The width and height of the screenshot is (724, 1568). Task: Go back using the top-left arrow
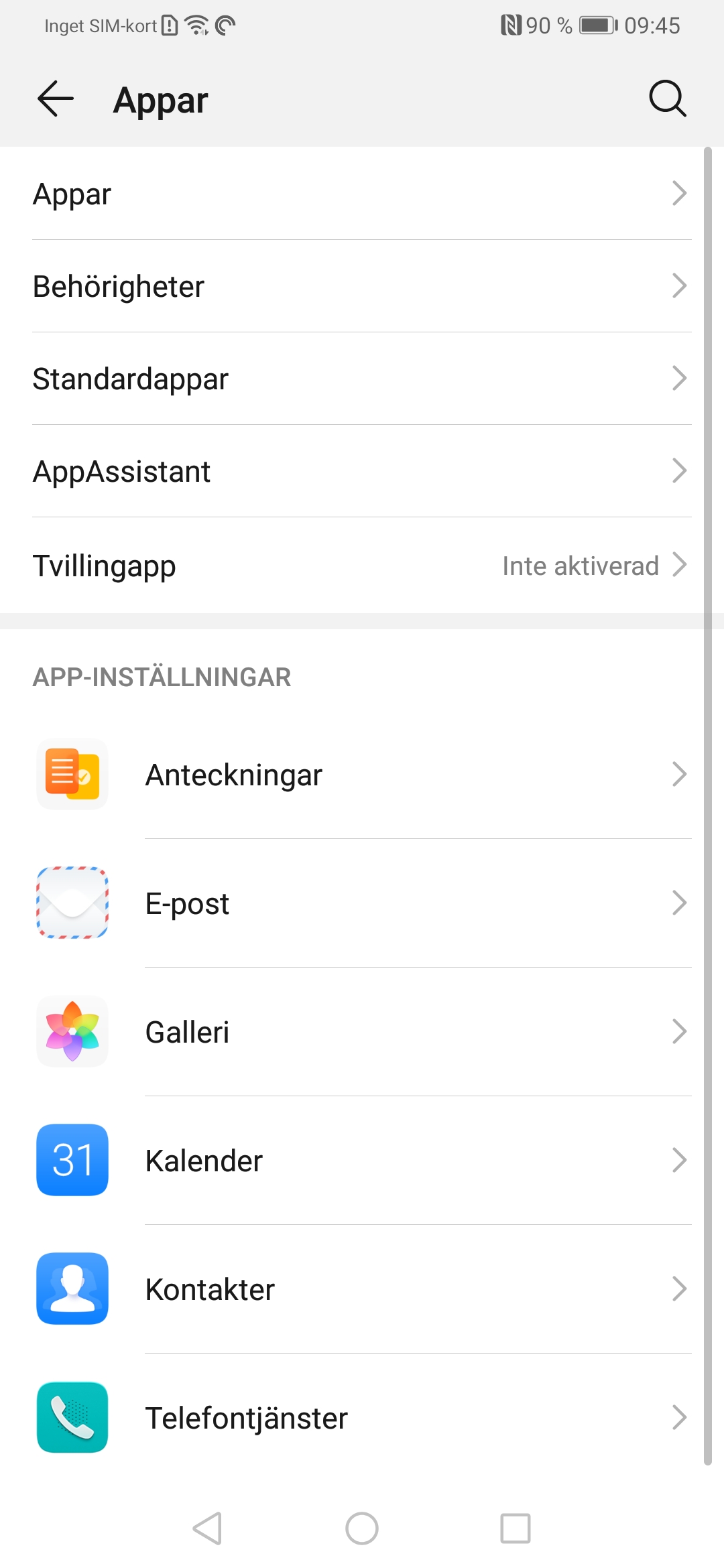pyautogui.click(x=55, y=99)
